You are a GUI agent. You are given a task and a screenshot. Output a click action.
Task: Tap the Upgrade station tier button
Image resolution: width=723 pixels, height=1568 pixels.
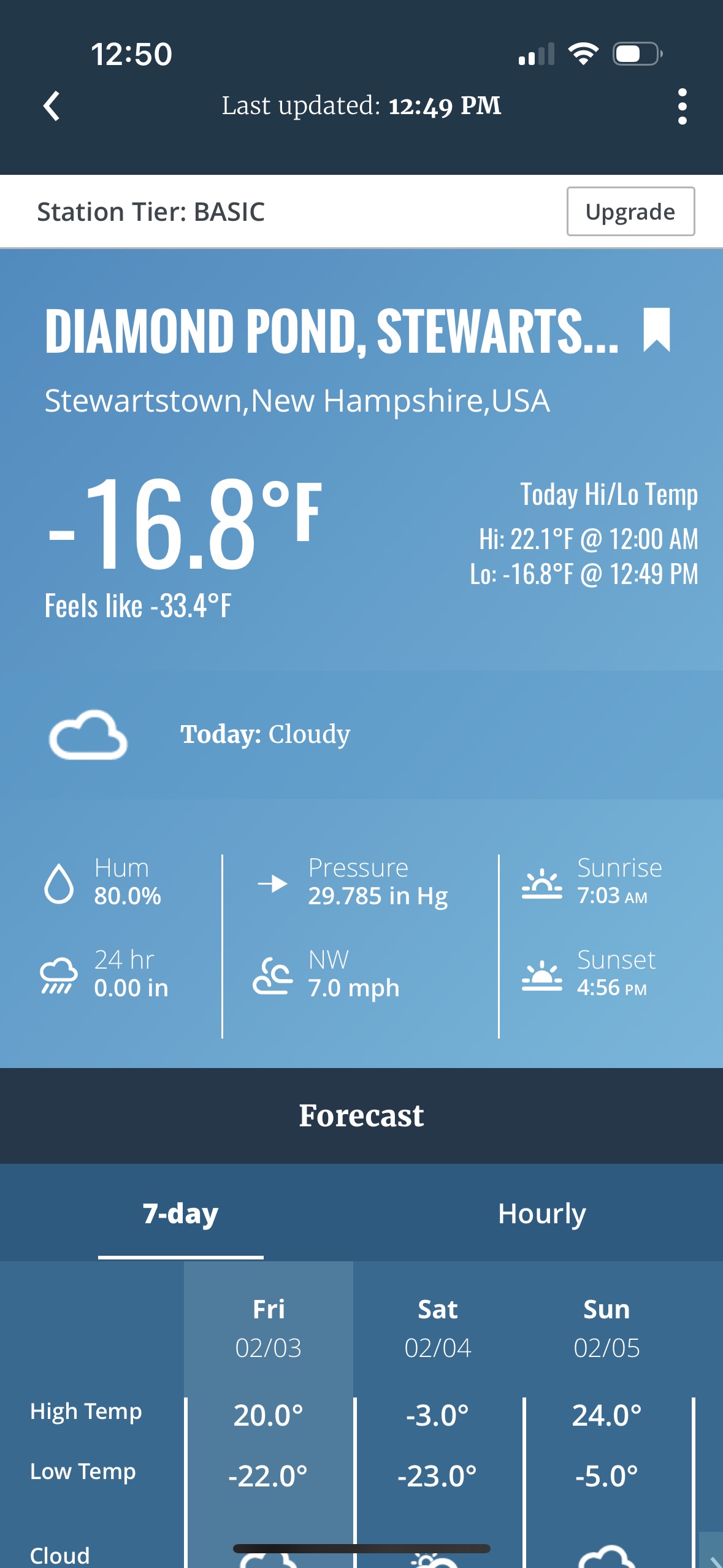point(630,212)
